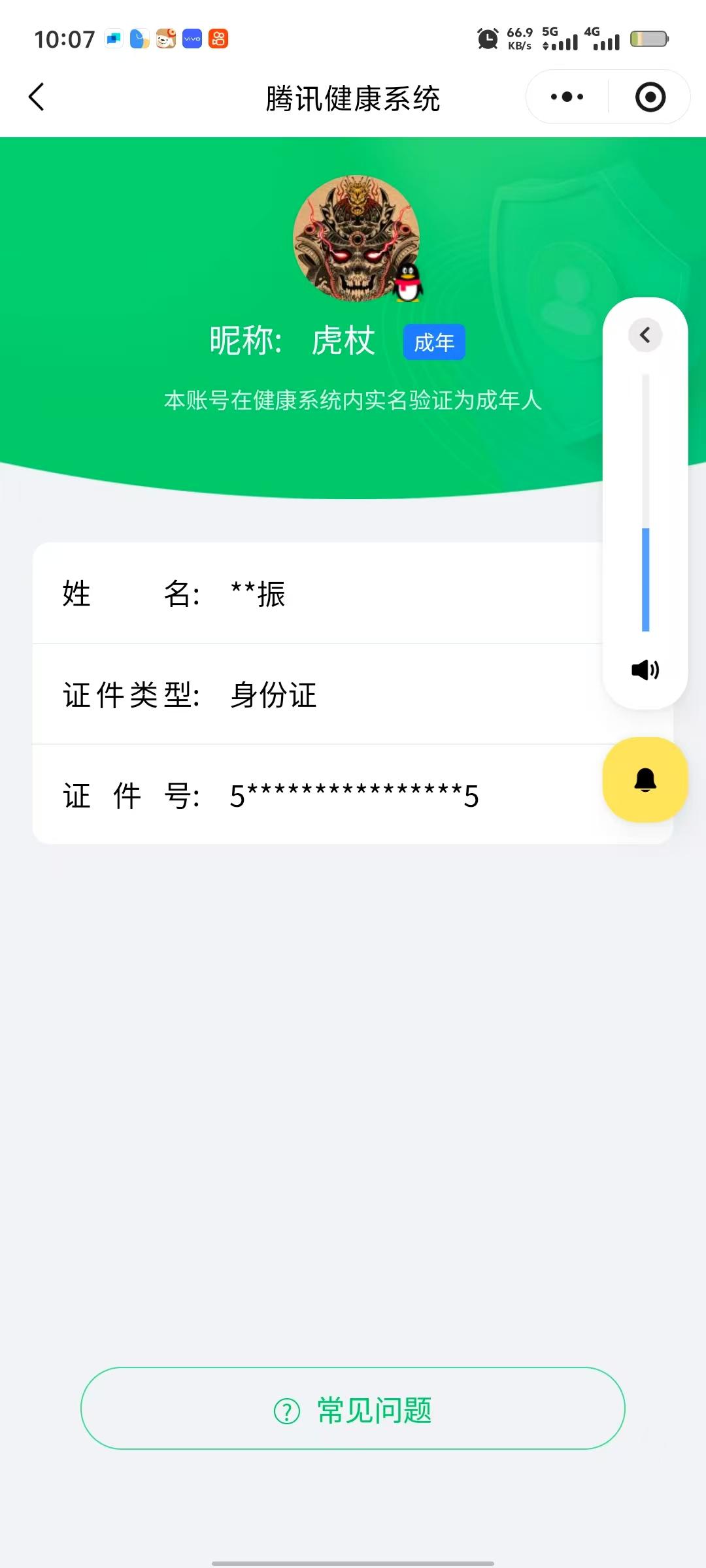Tap the mini program exit circle icon
The height and width of the screenshot is (1568, 706).
[x=651, y=96]
